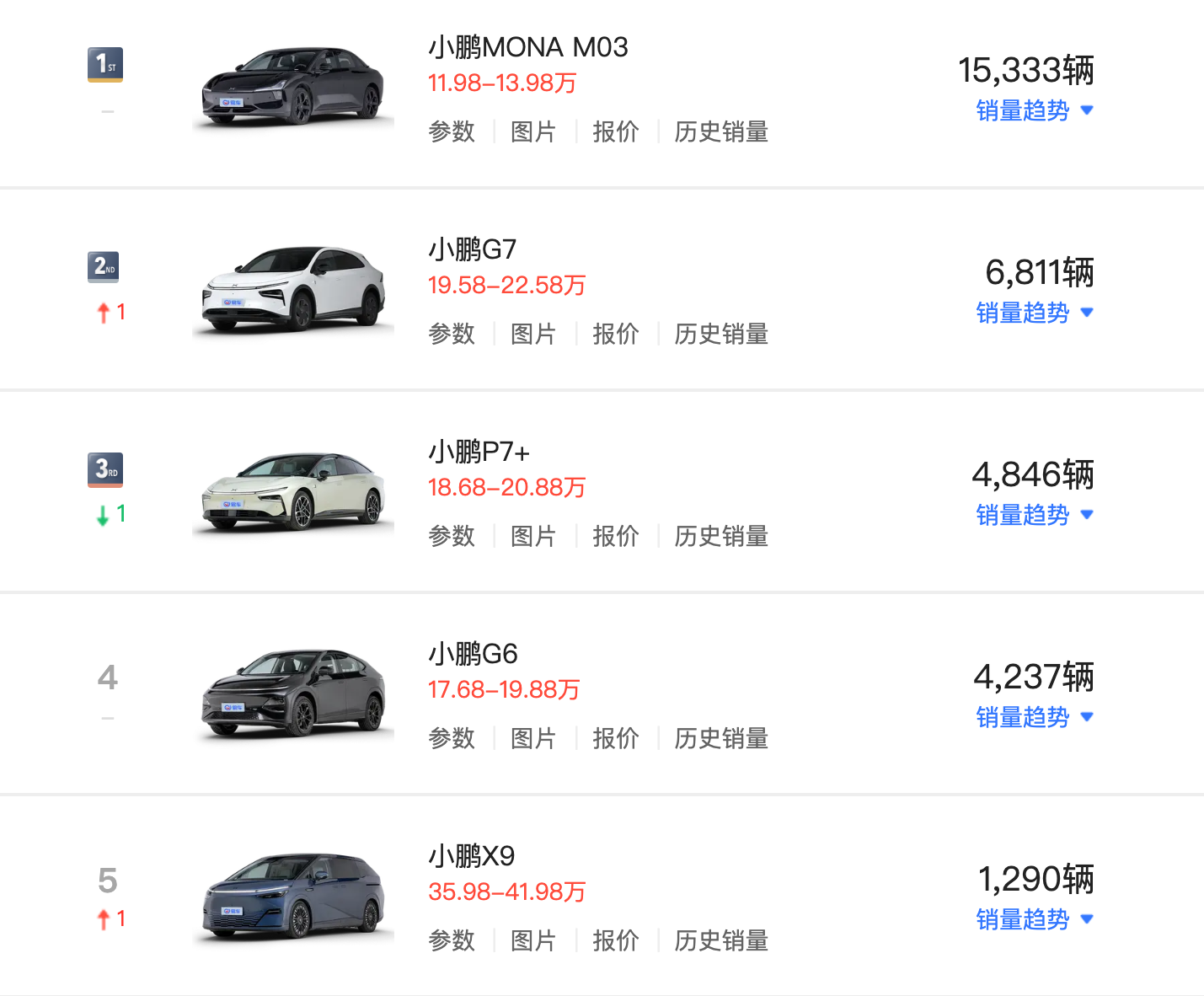Open the 小鹏G7 car picture
Viewport: 1204px width, 996px height.
(x=293, y=288)
